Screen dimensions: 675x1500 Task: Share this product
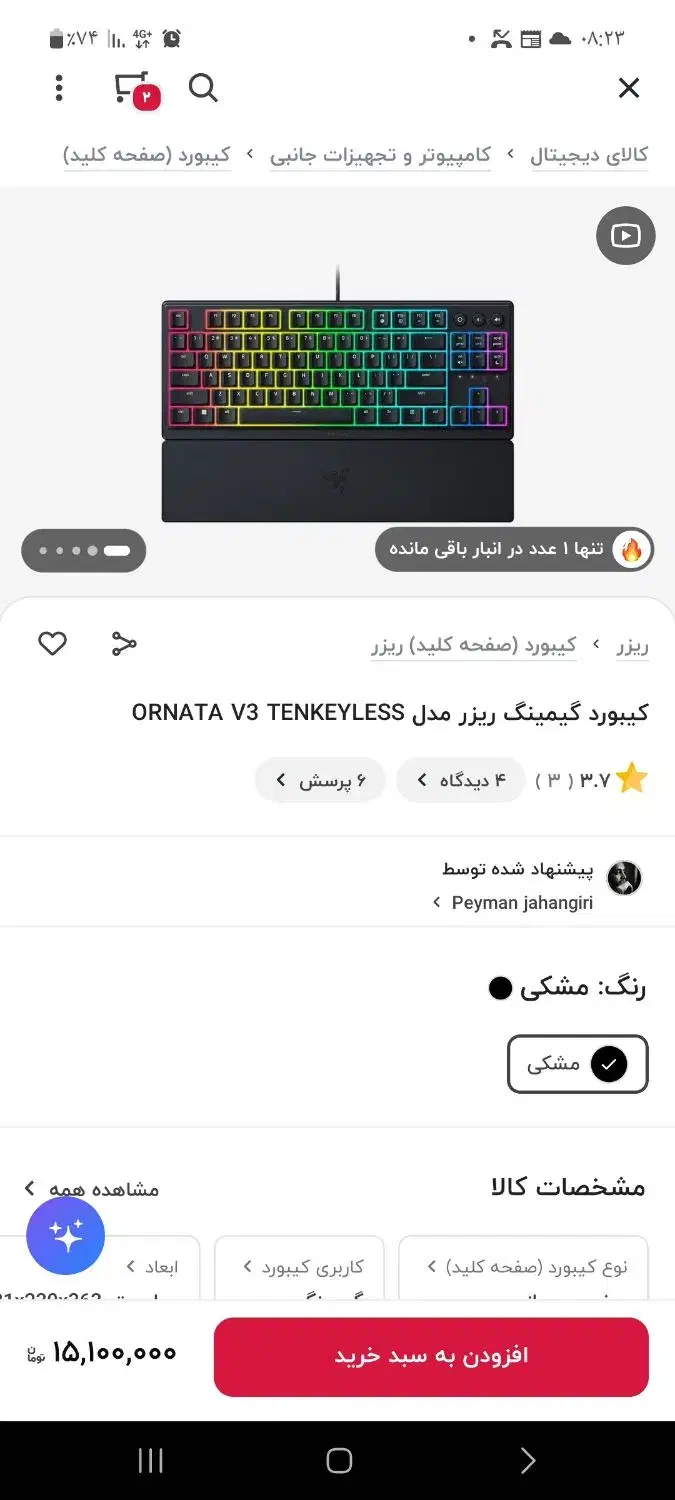tap(123, 644)
